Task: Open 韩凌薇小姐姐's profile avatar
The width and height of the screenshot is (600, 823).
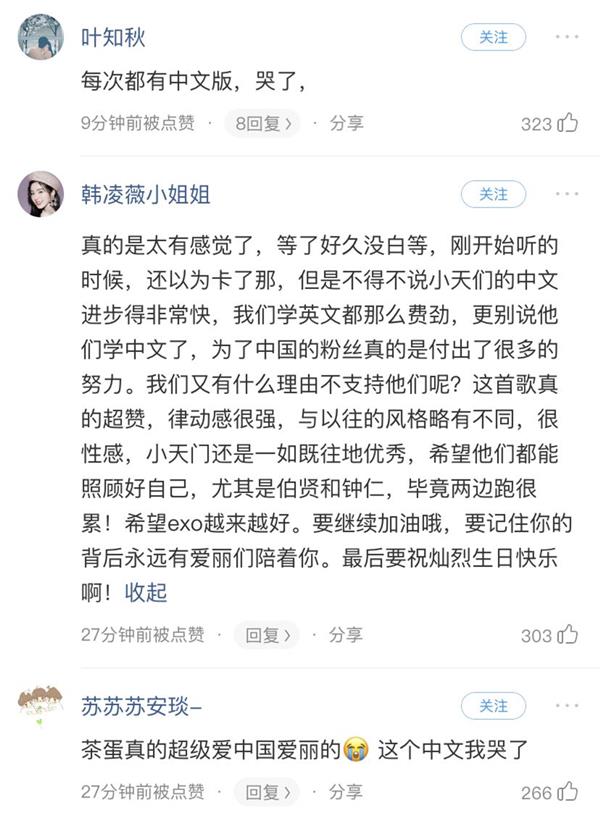Action: tap(41, 193)
